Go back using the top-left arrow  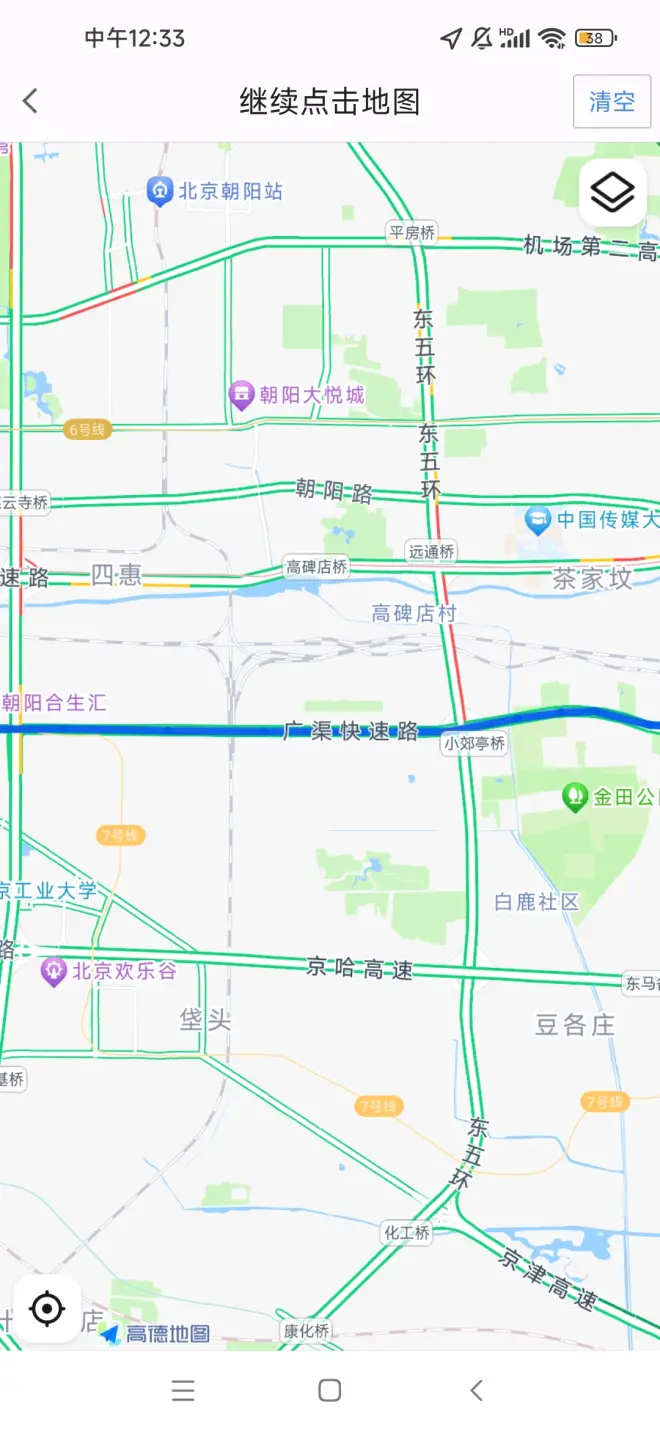(31, 101)
